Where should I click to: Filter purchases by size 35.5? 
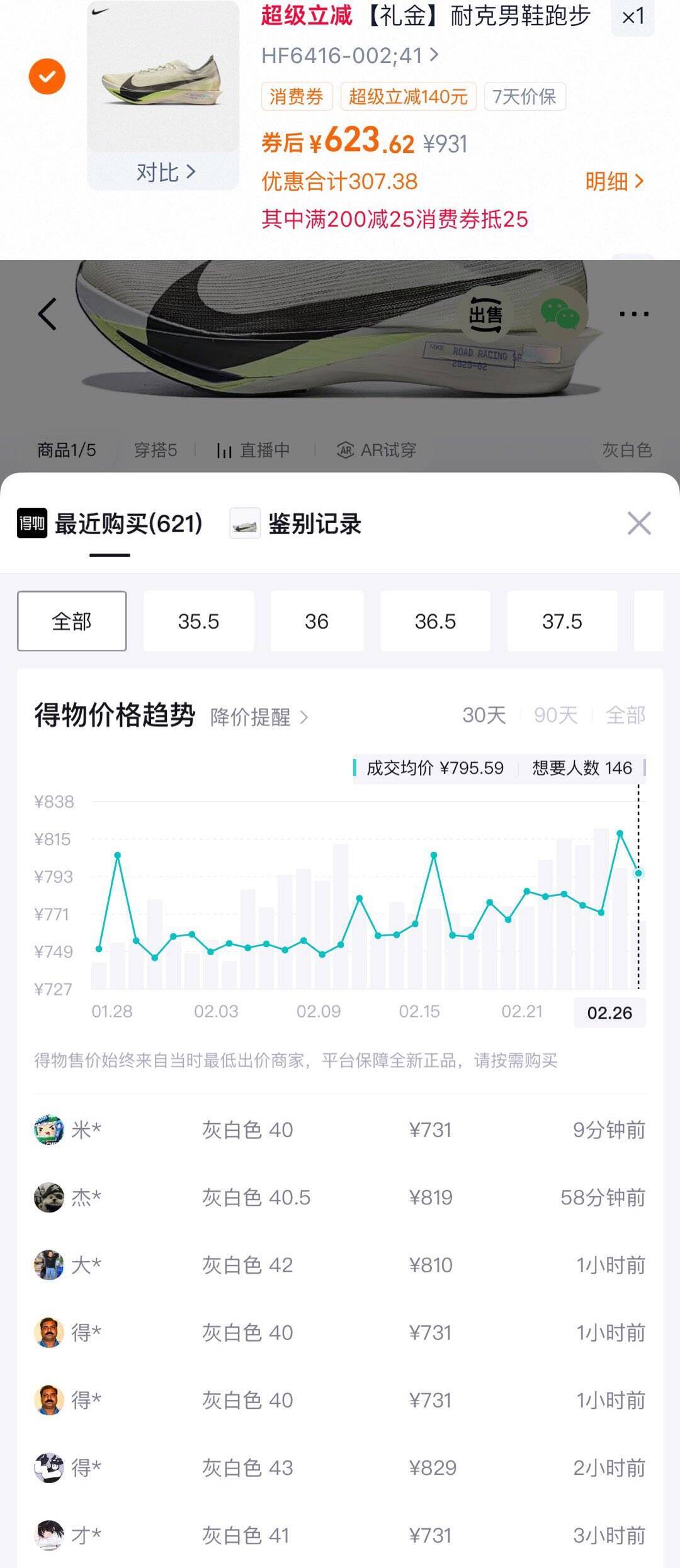(x=198, y=622)
